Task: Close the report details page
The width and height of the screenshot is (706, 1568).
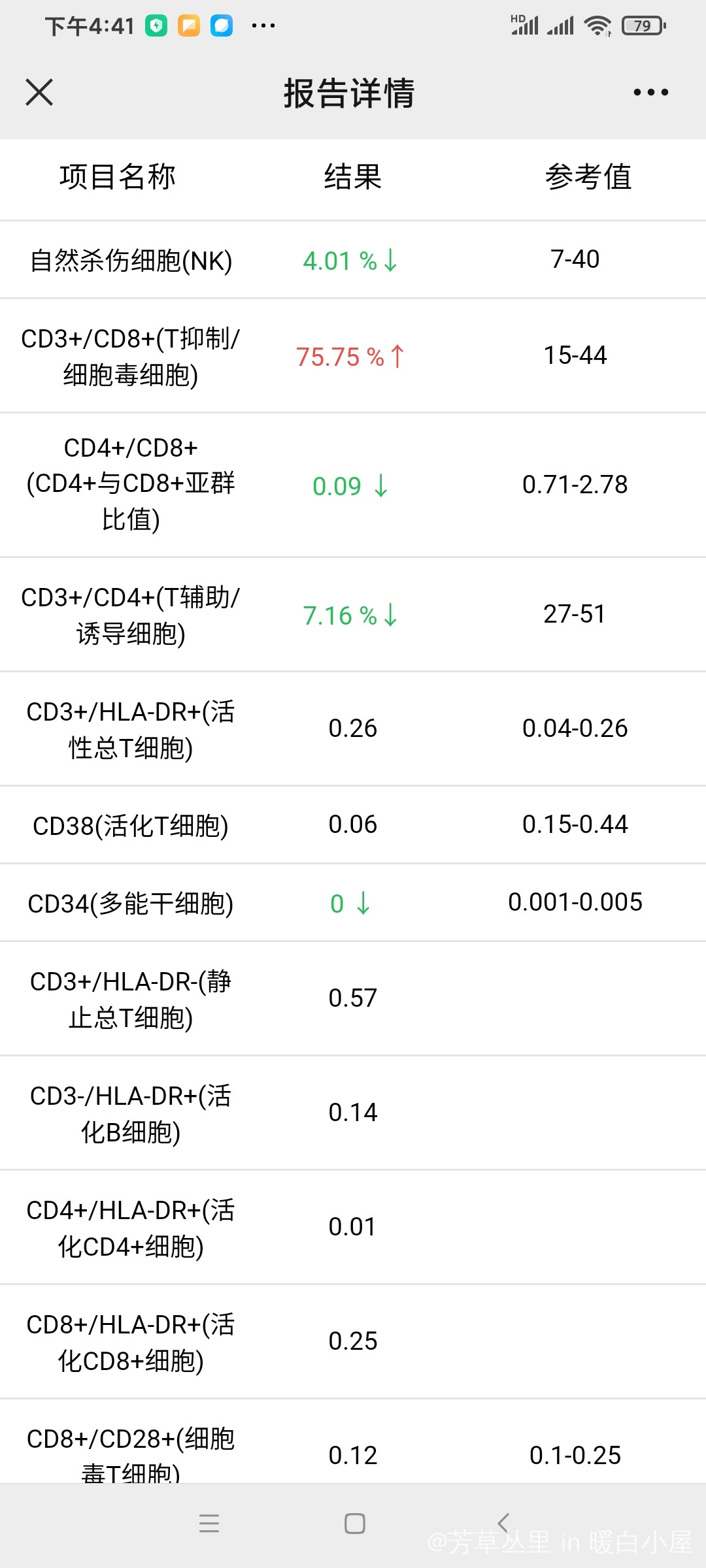Action: click(x=39, y=92)
